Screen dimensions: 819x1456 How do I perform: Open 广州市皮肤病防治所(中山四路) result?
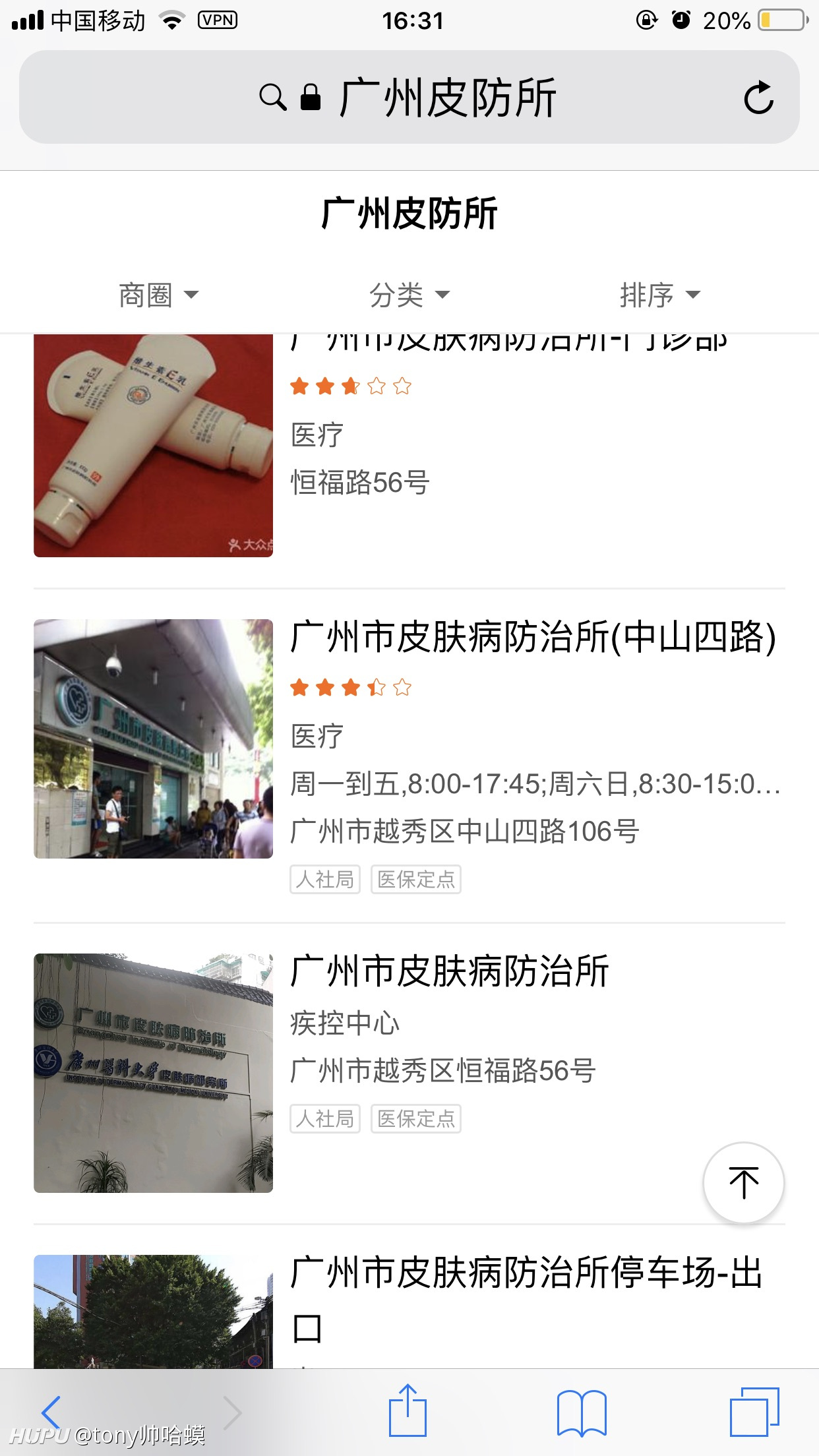[x=409, y=756]
